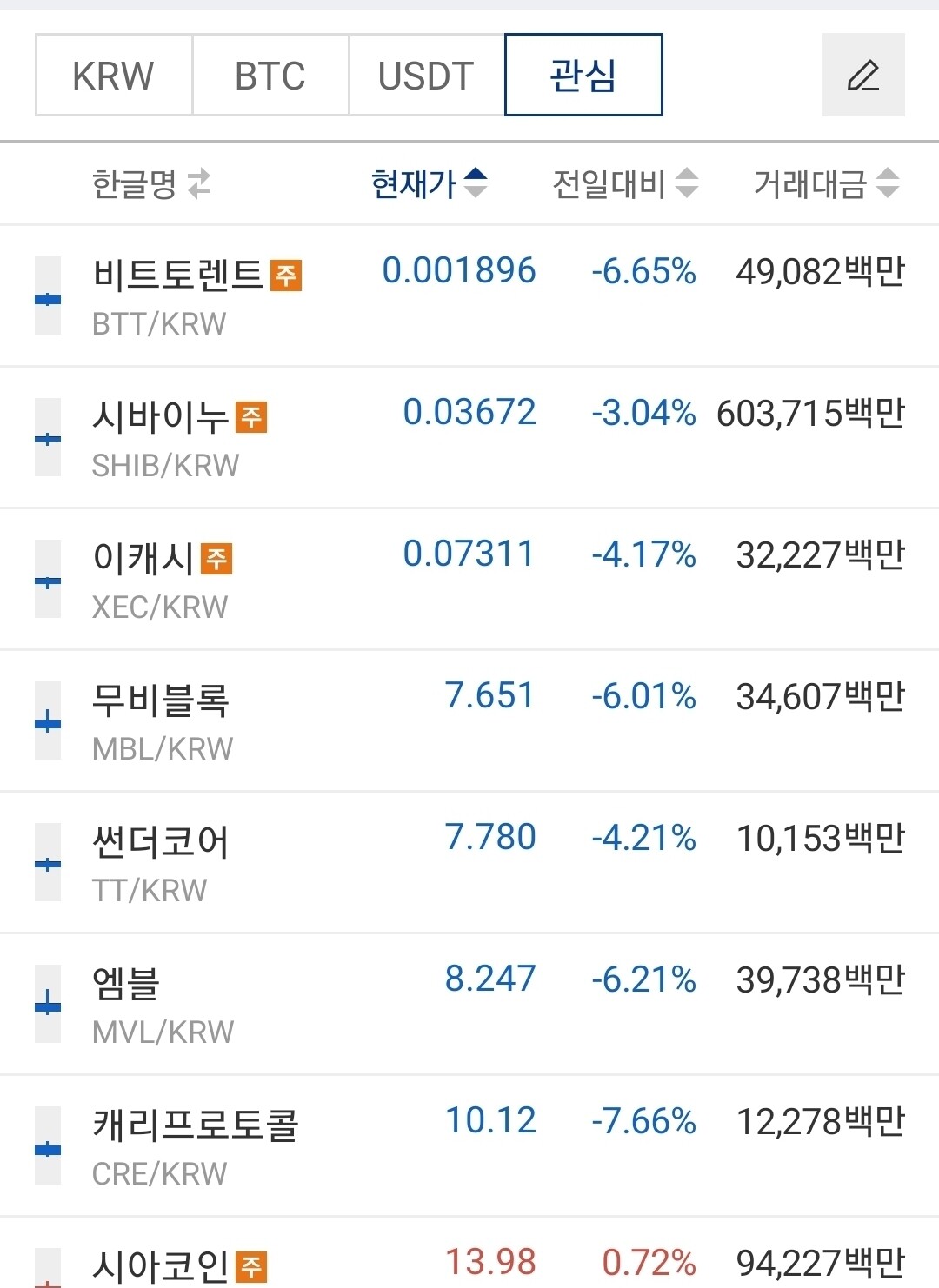Click the candle icon beside MBL/KRW
This screenshot has height=1288, width=939.
click(47, 721)
